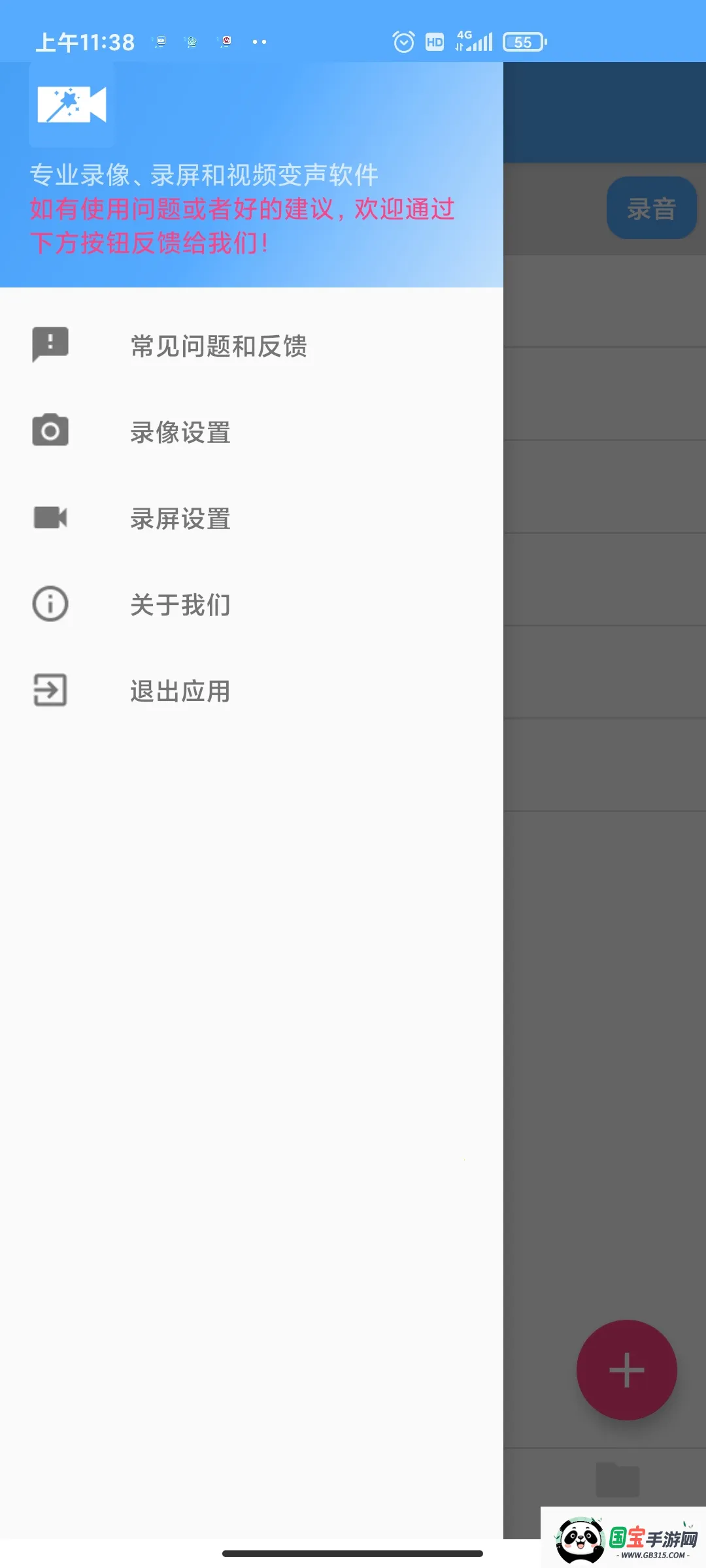Select the info circle icon beside 关于我们
The height and width of the screenshot is (1568, 706).
pyautogui.click(x=49, y=604)
